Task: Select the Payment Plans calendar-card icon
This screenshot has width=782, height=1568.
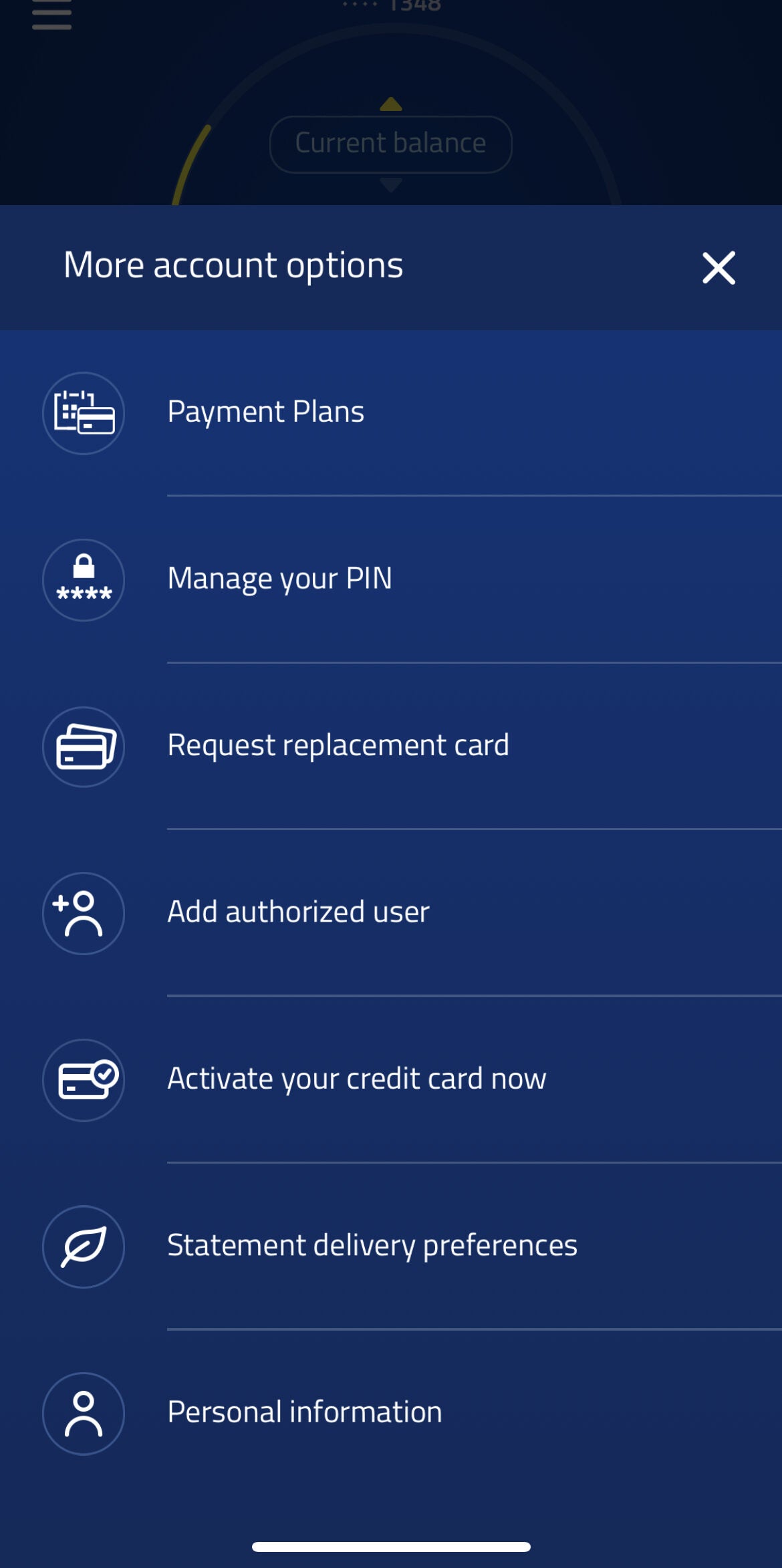Action: pyautogui.click(x=83, y=412)
